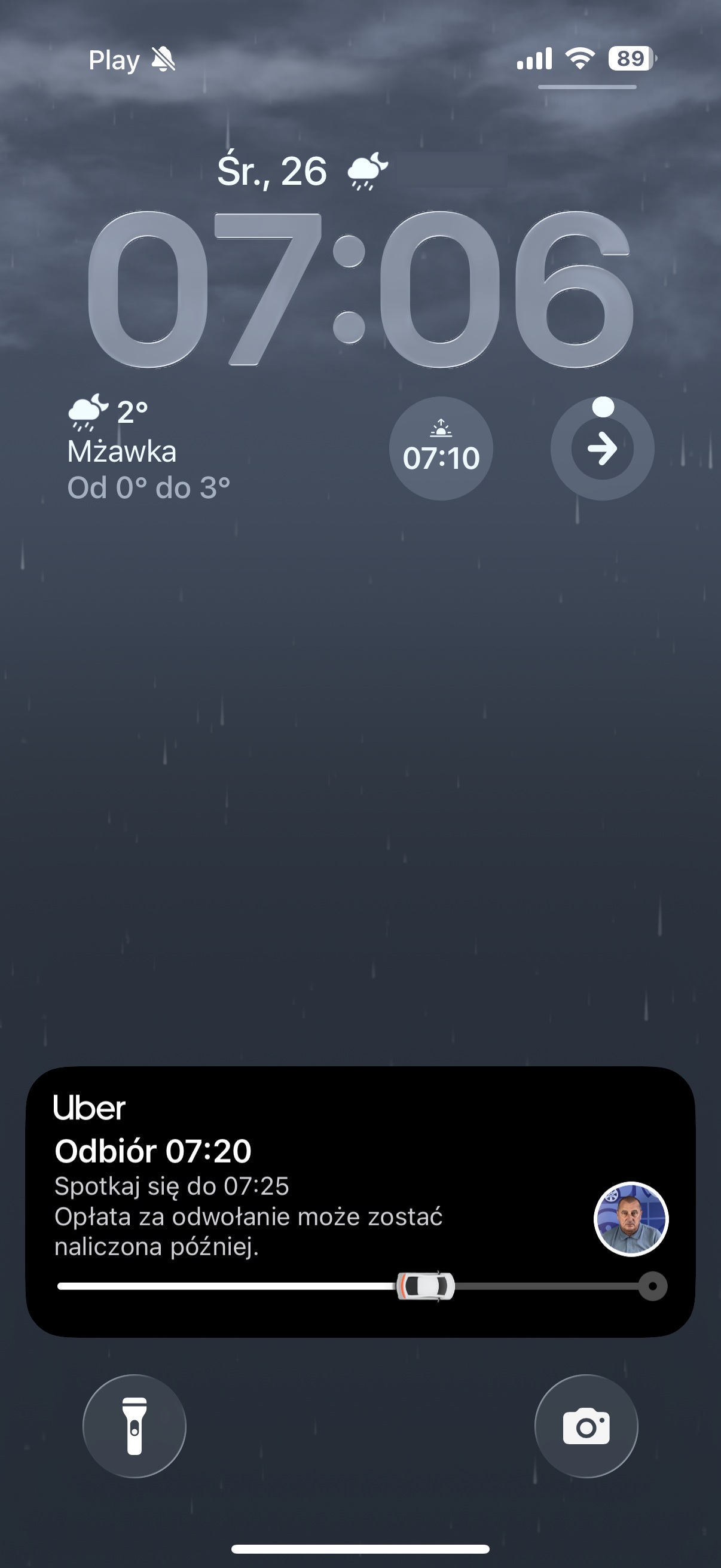
Task: Turn on the flashlight
Action: coord(135,1426)
